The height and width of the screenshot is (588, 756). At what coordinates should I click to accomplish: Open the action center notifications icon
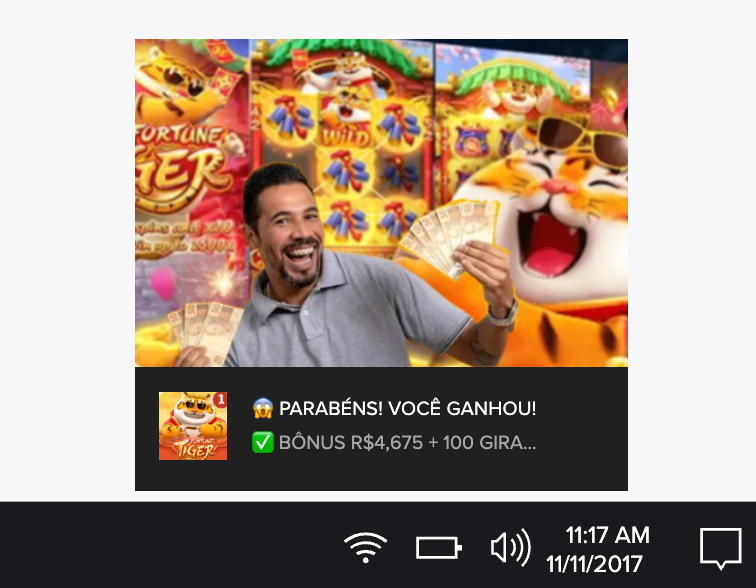(720, 548)
